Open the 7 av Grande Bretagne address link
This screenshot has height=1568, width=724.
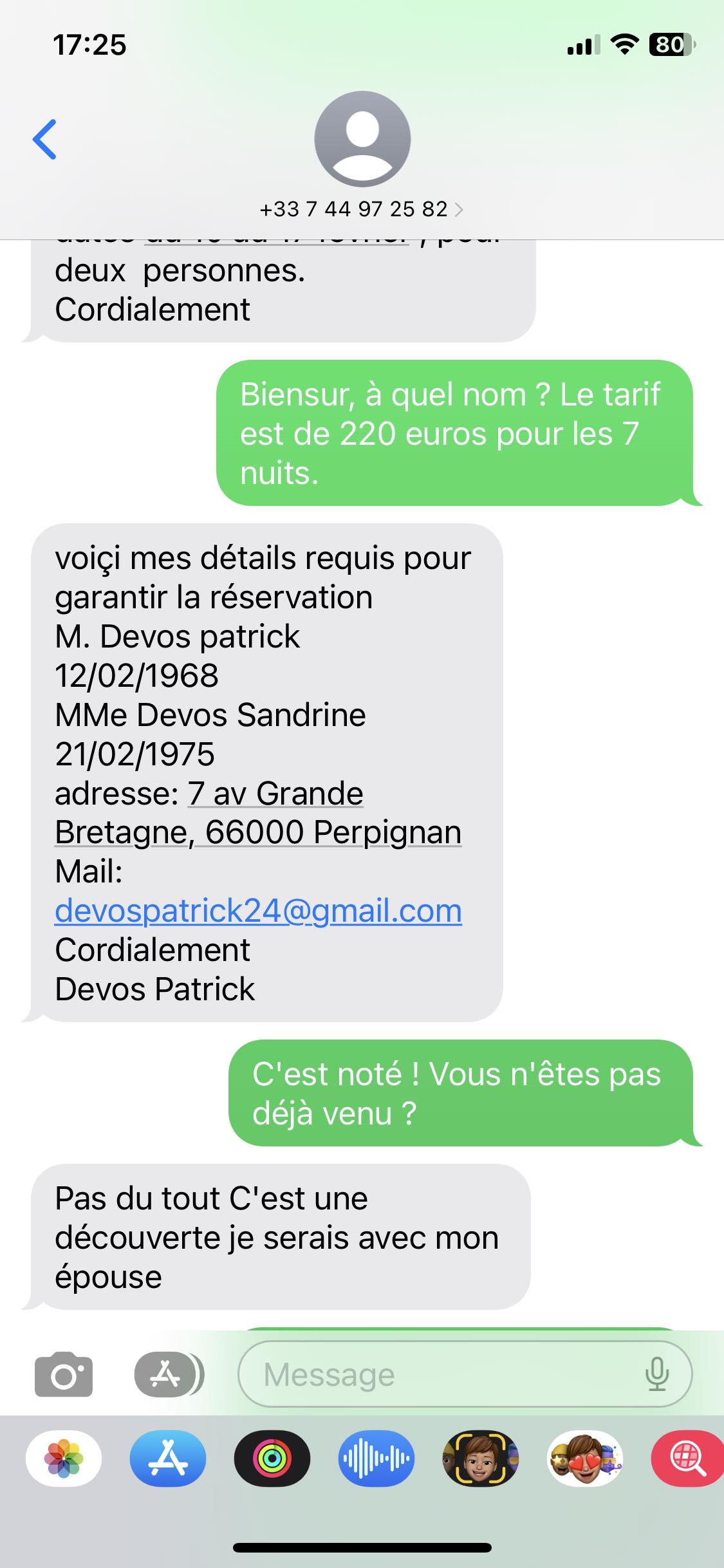258,813
